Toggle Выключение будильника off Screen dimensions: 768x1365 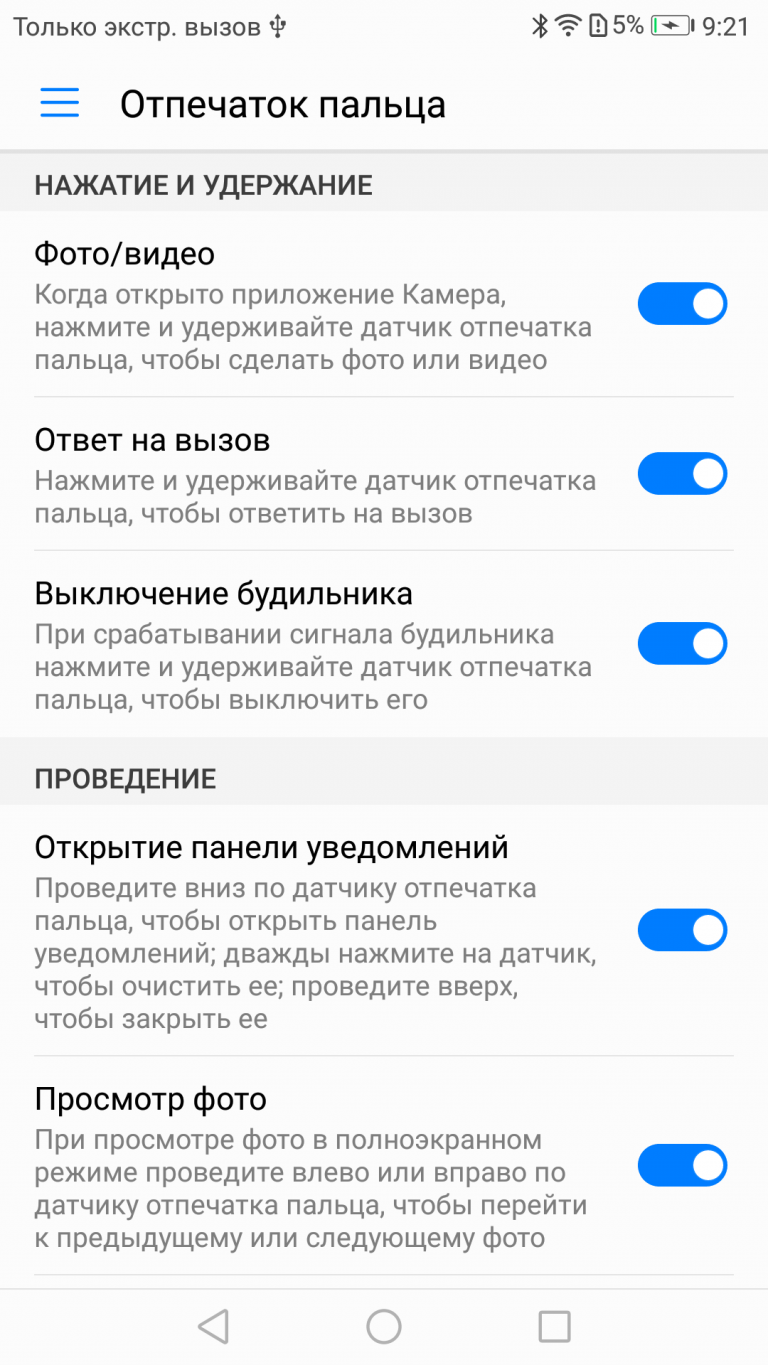pyautogui.click(x=683, y=644)
